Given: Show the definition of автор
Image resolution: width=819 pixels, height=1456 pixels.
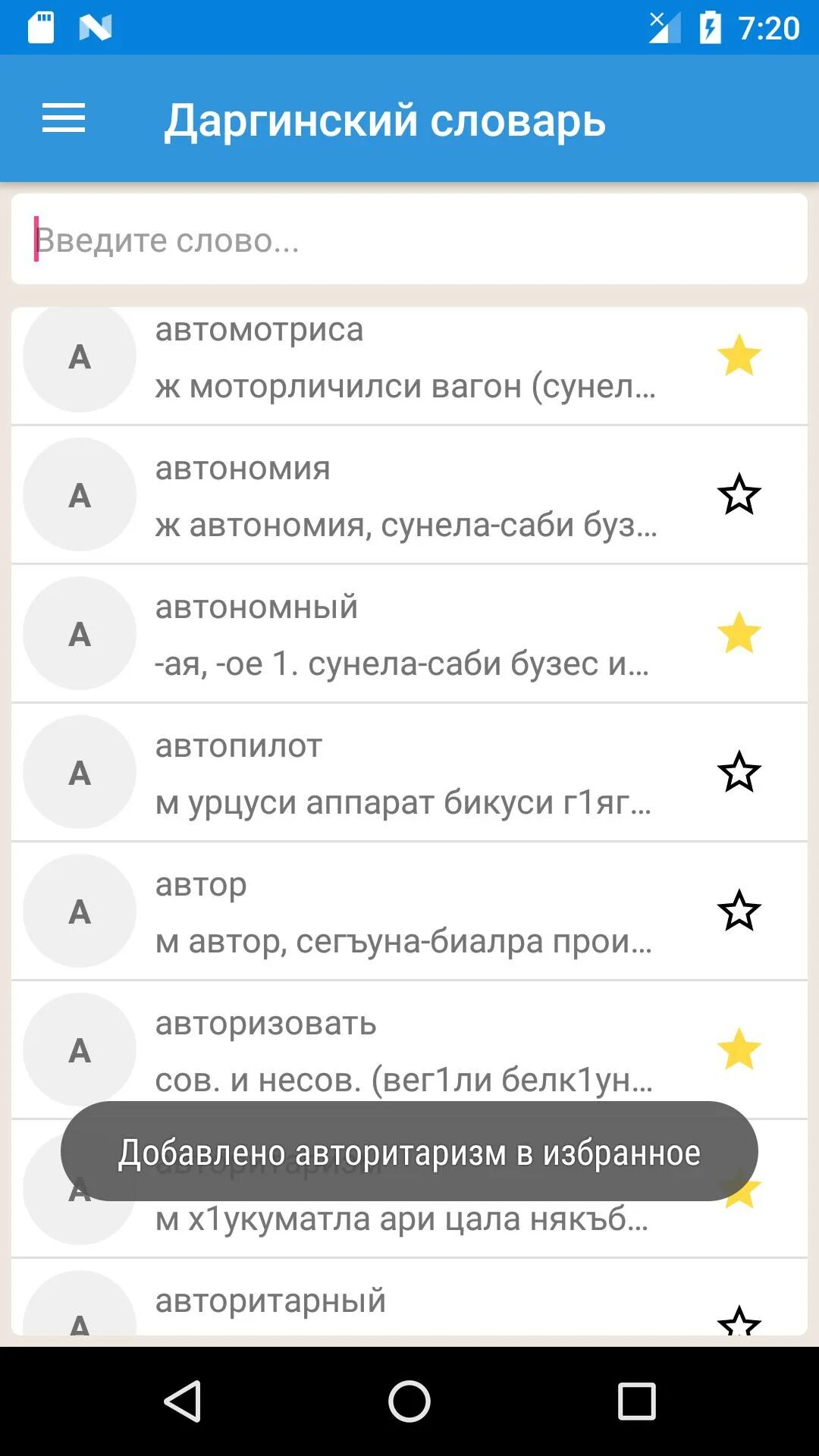Looking at the screenshot, I should coord(406,912).
